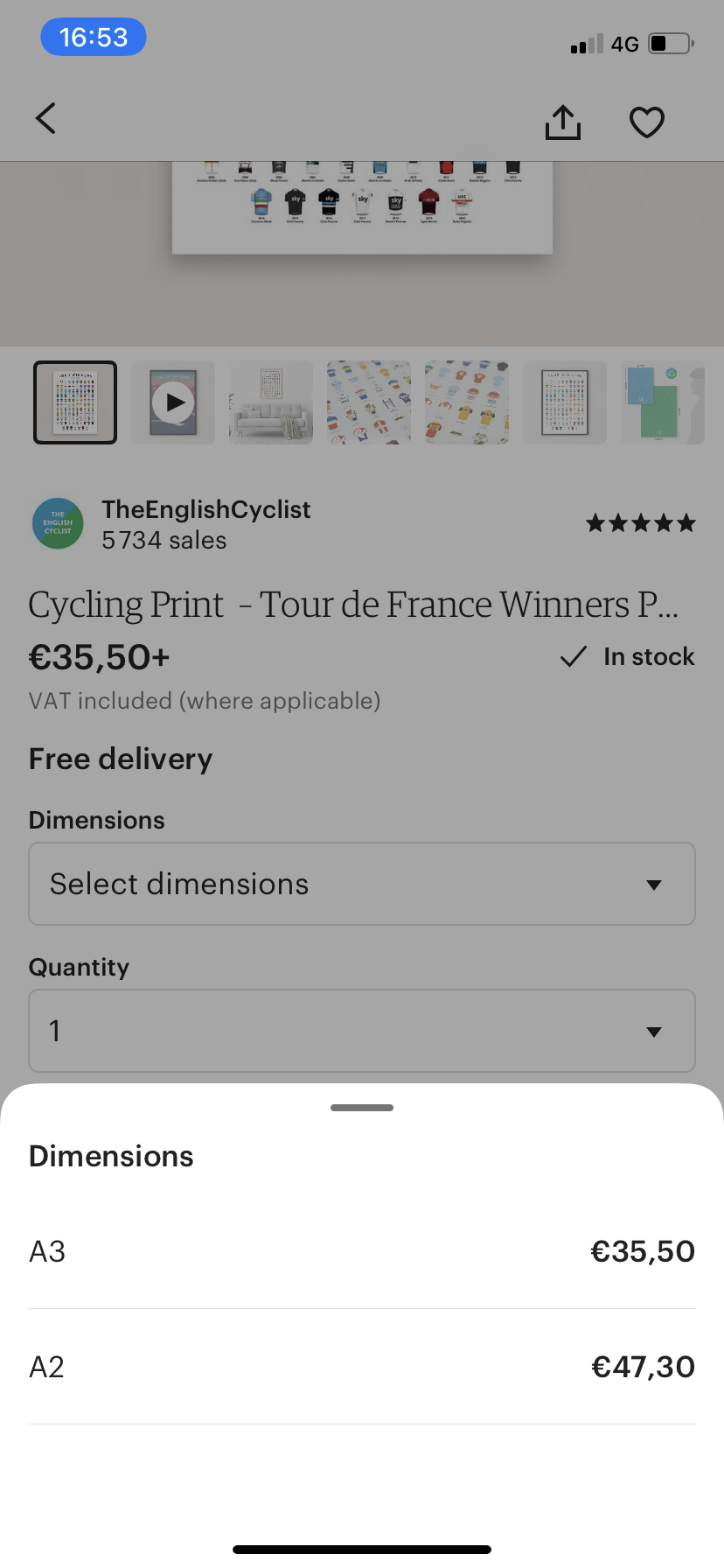The height and width of the screenshot is (1568, 724).
Task: Open the TheEnglishCyclist shop page
Action: pos(205,509)
